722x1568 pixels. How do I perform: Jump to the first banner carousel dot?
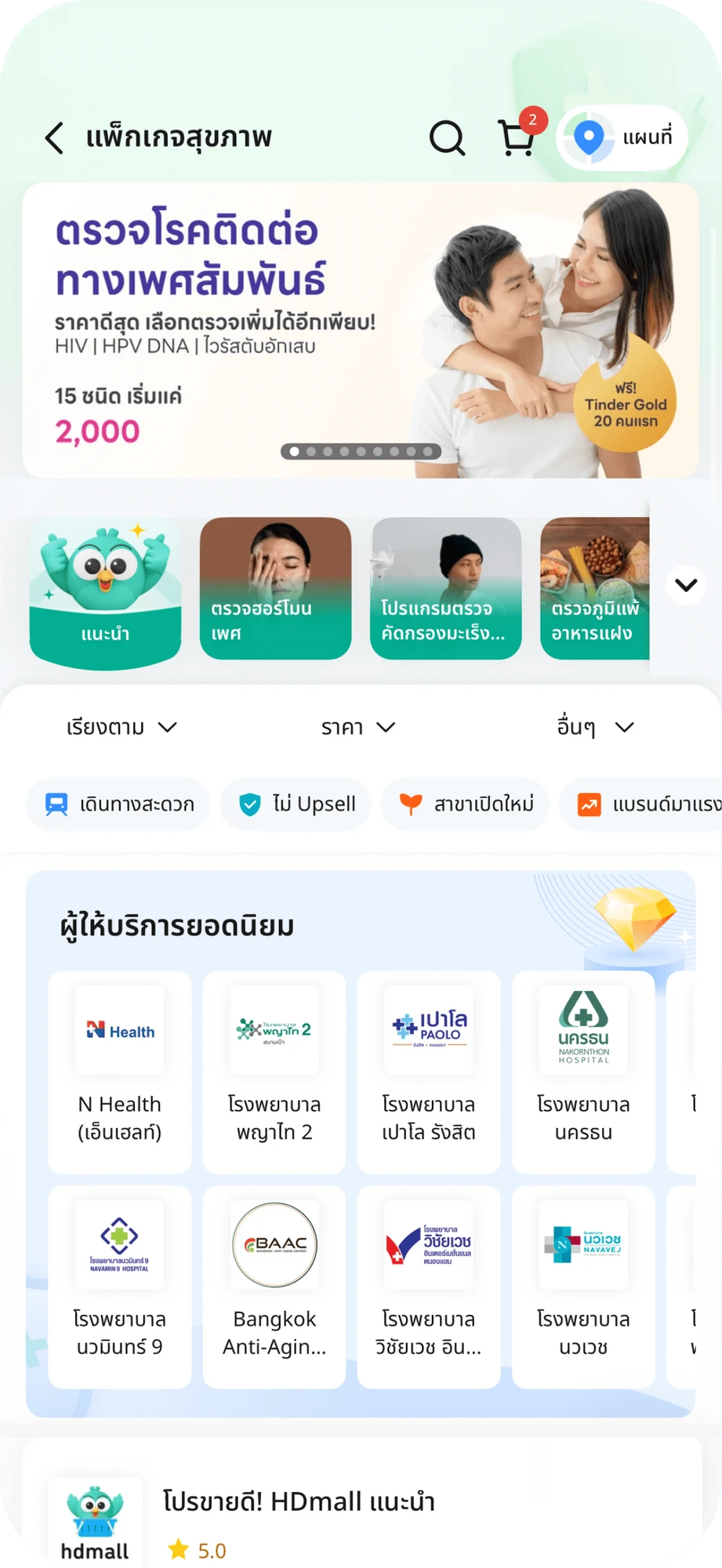(x=295, y=452)
